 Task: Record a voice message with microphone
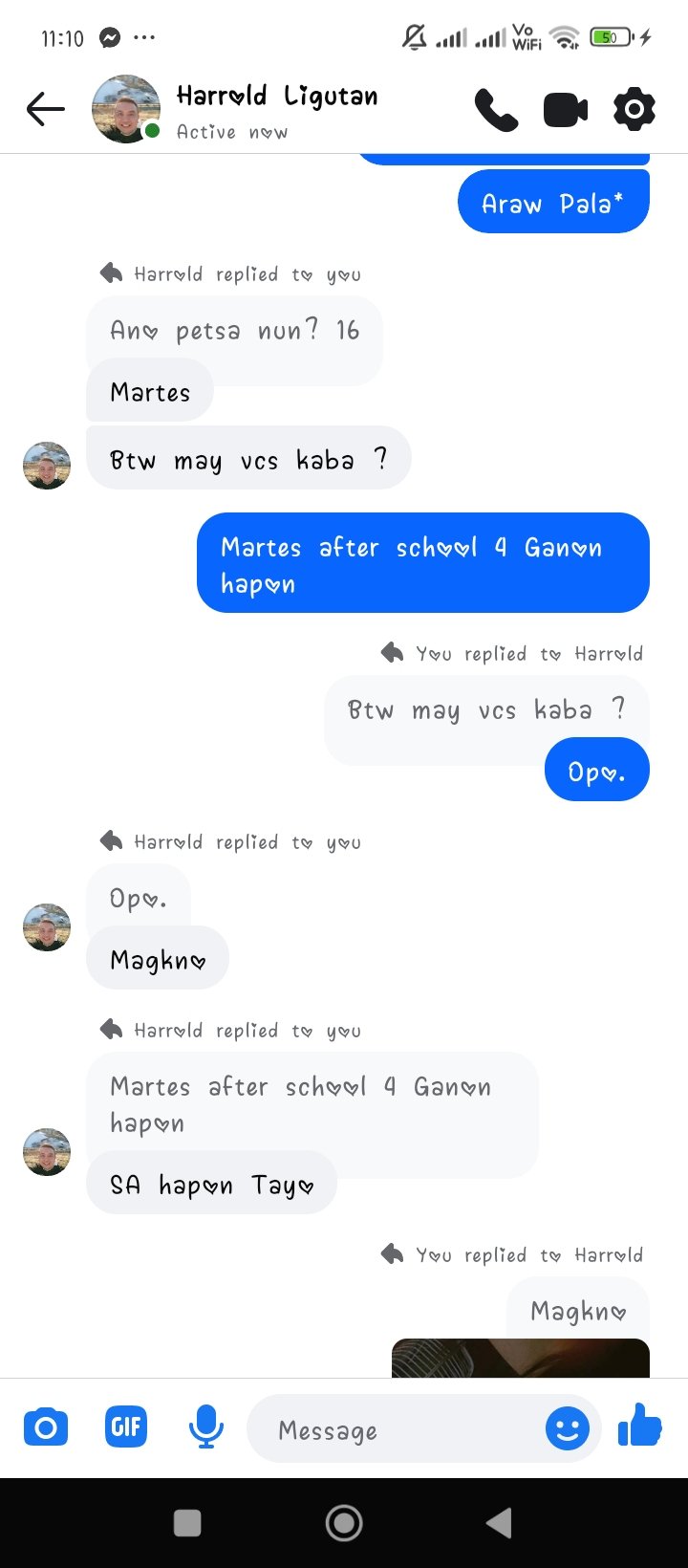[x=205, y=1428]
